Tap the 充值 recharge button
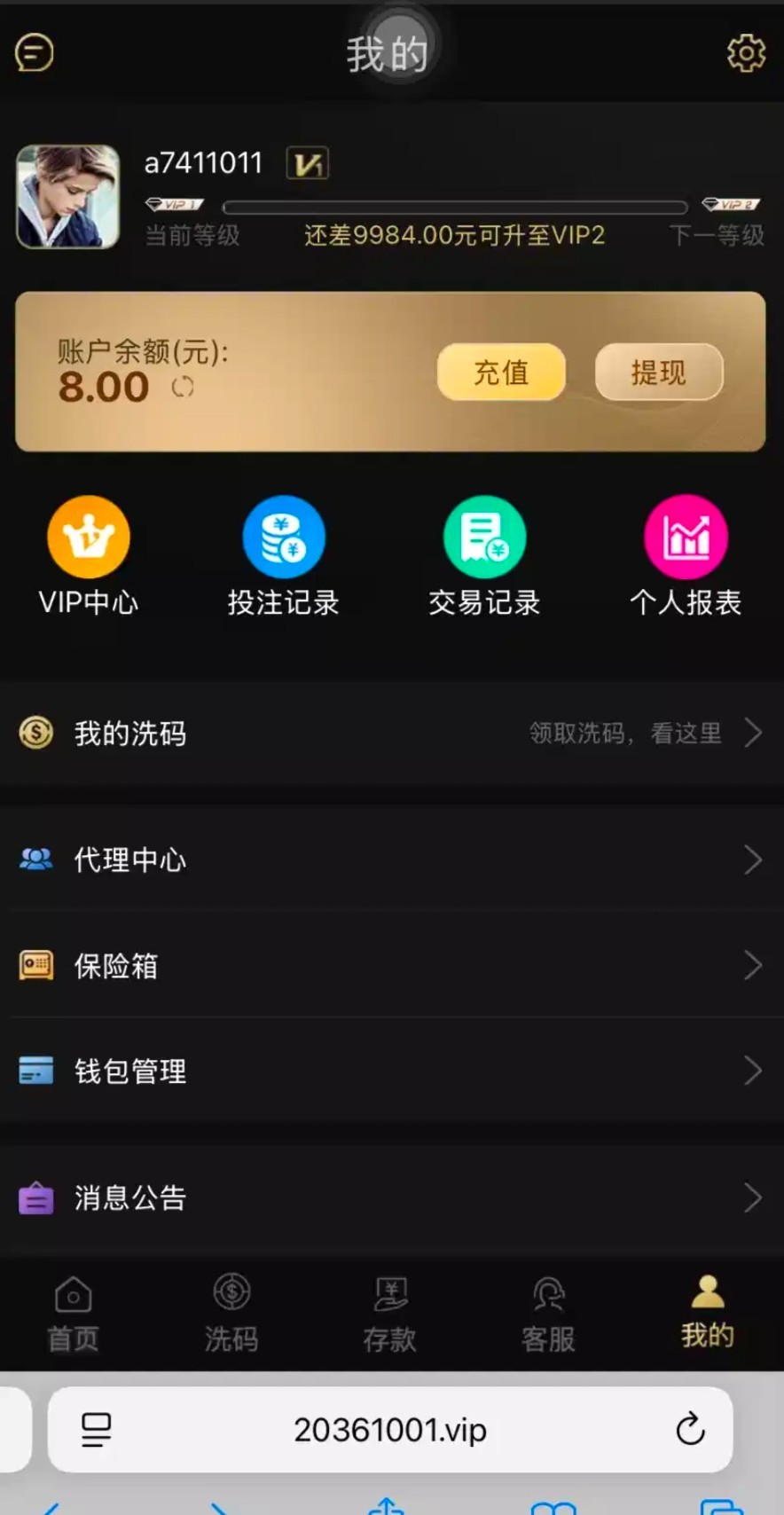The width and height of the screenshot is (784, 1515). [x=501, y=373]
